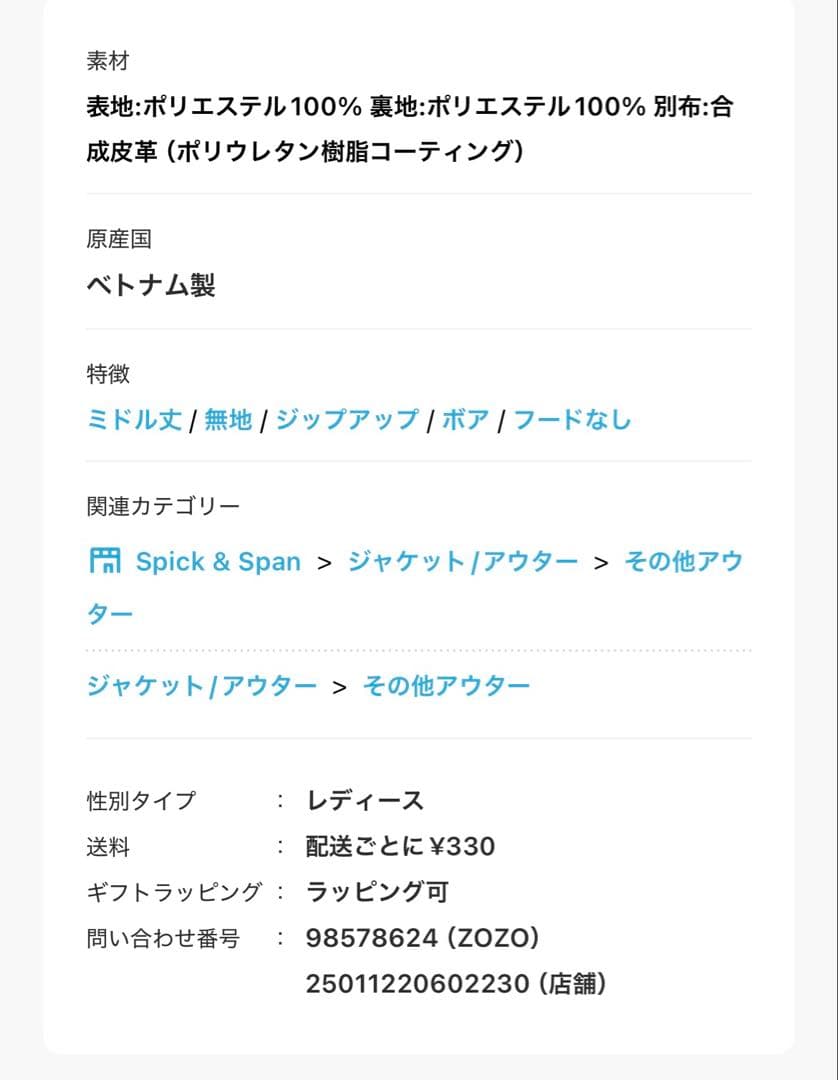Image resolution: width=838 pixels, height=1080 pixels.
Task: Tap the ボア feature link
Action: [465, 420]
